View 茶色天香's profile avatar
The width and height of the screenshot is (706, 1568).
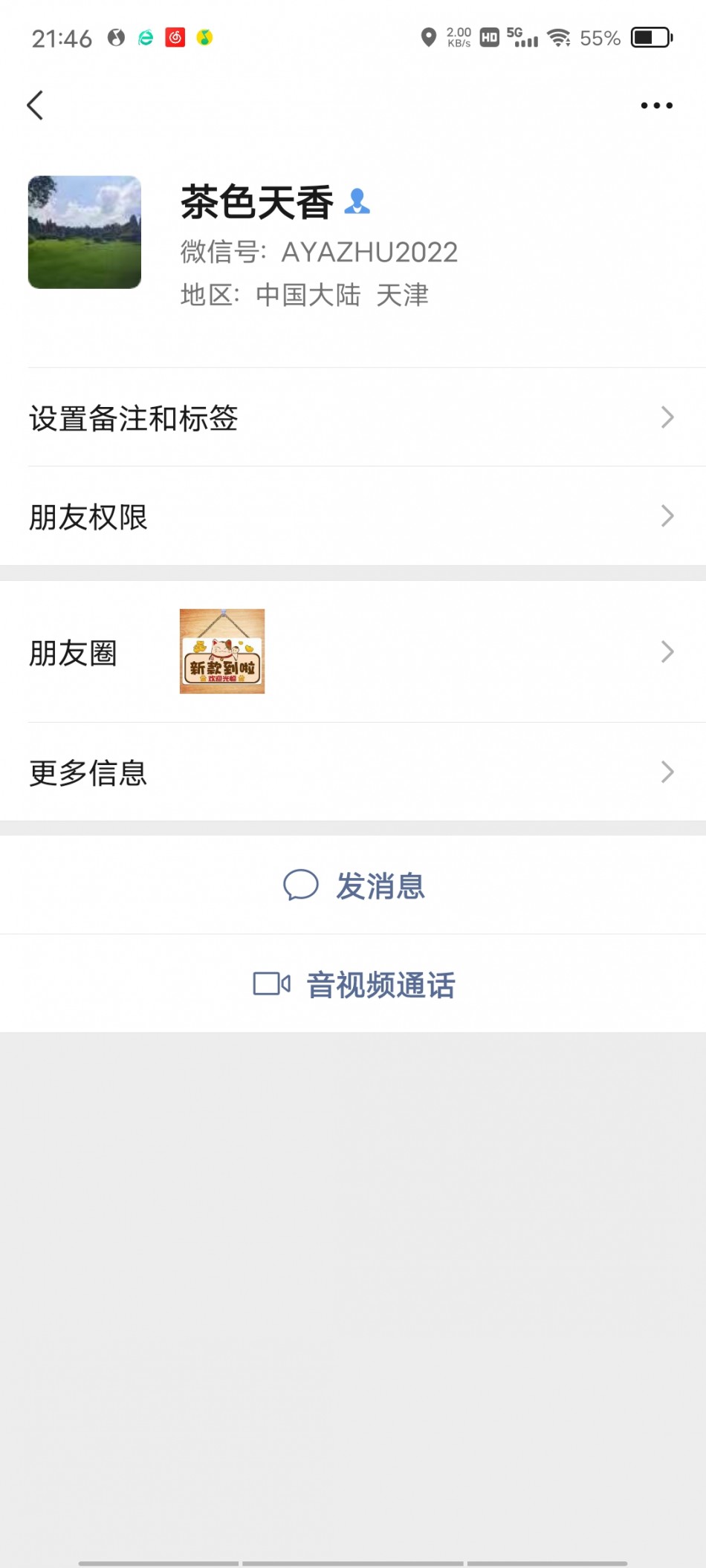click(x=85, y=232)
